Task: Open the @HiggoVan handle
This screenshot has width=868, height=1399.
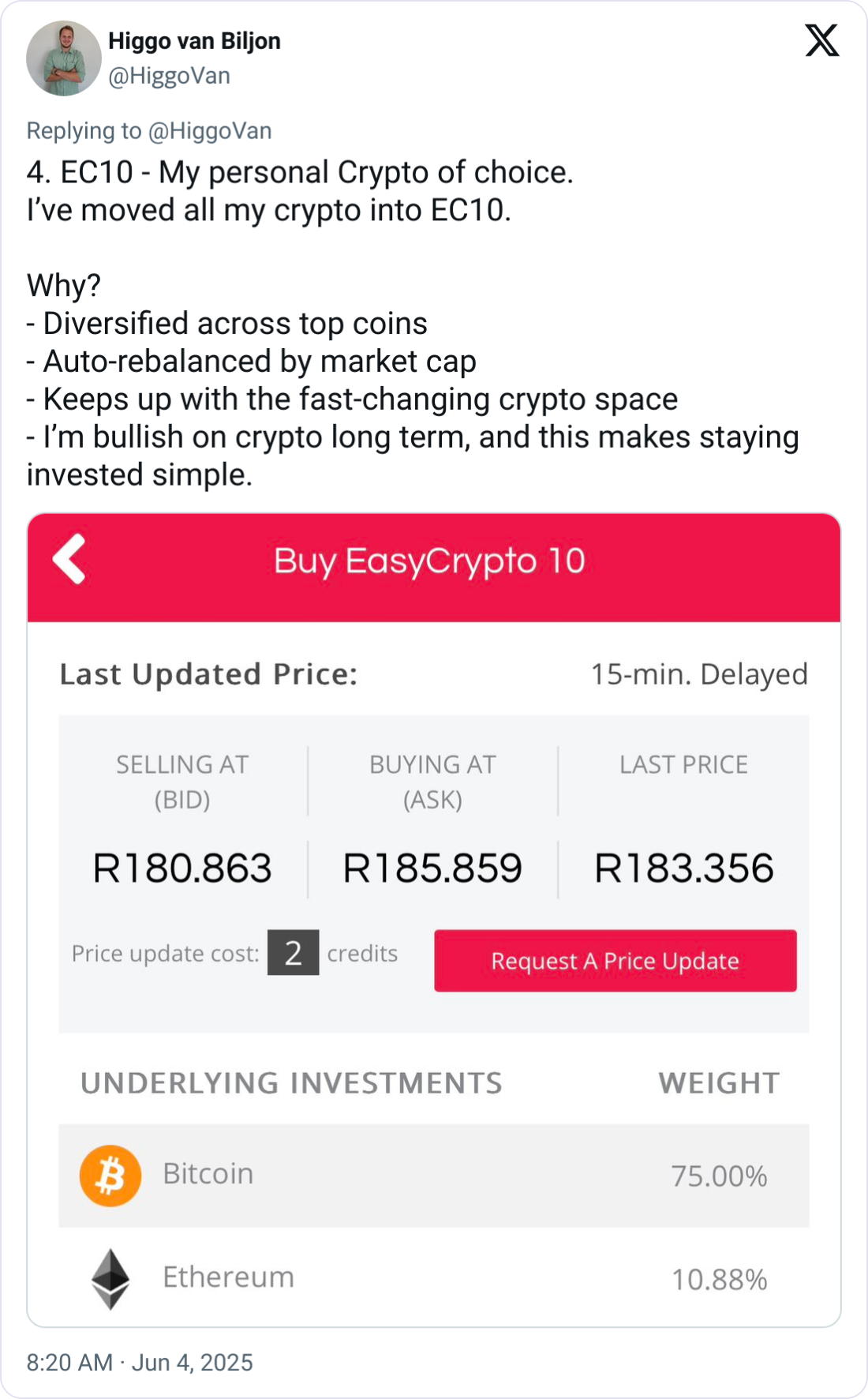Action: click(x=168, y=75)
